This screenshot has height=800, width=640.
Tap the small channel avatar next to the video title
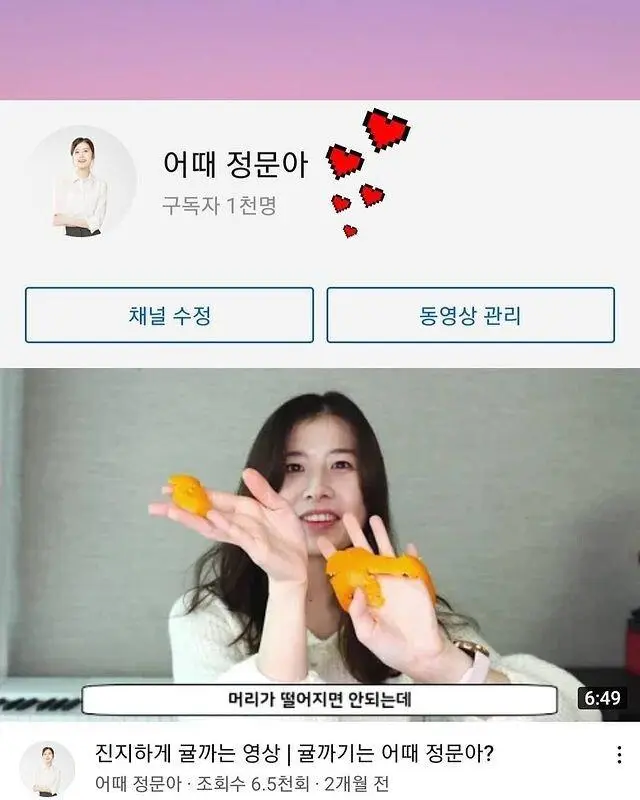(47, 768)
